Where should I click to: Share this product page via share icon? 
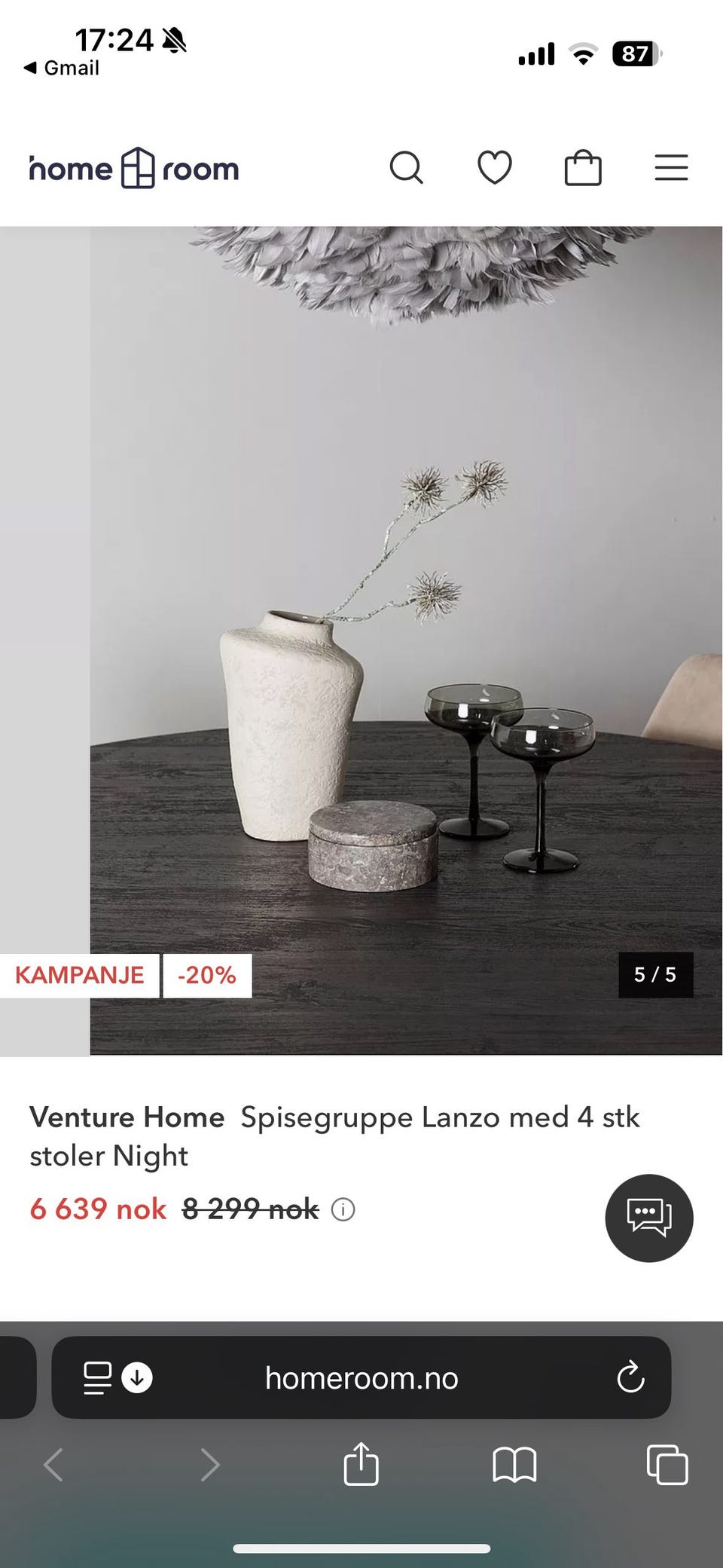tap(361, 1464)
